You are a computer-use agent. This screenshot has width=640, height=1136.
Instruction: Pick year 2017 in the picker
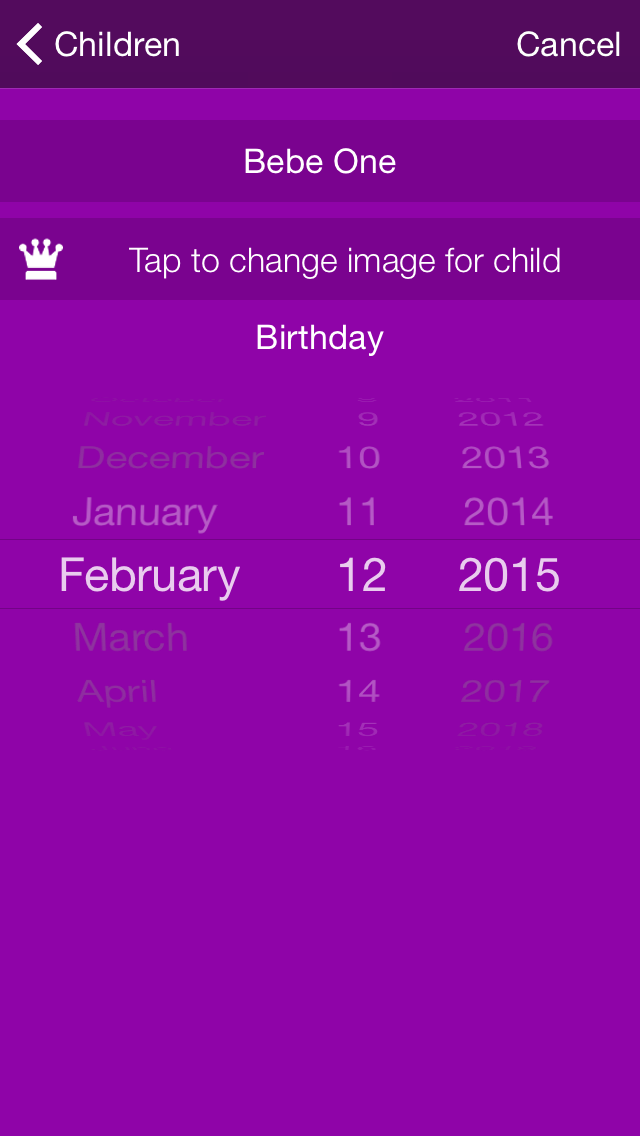point(505,691)
